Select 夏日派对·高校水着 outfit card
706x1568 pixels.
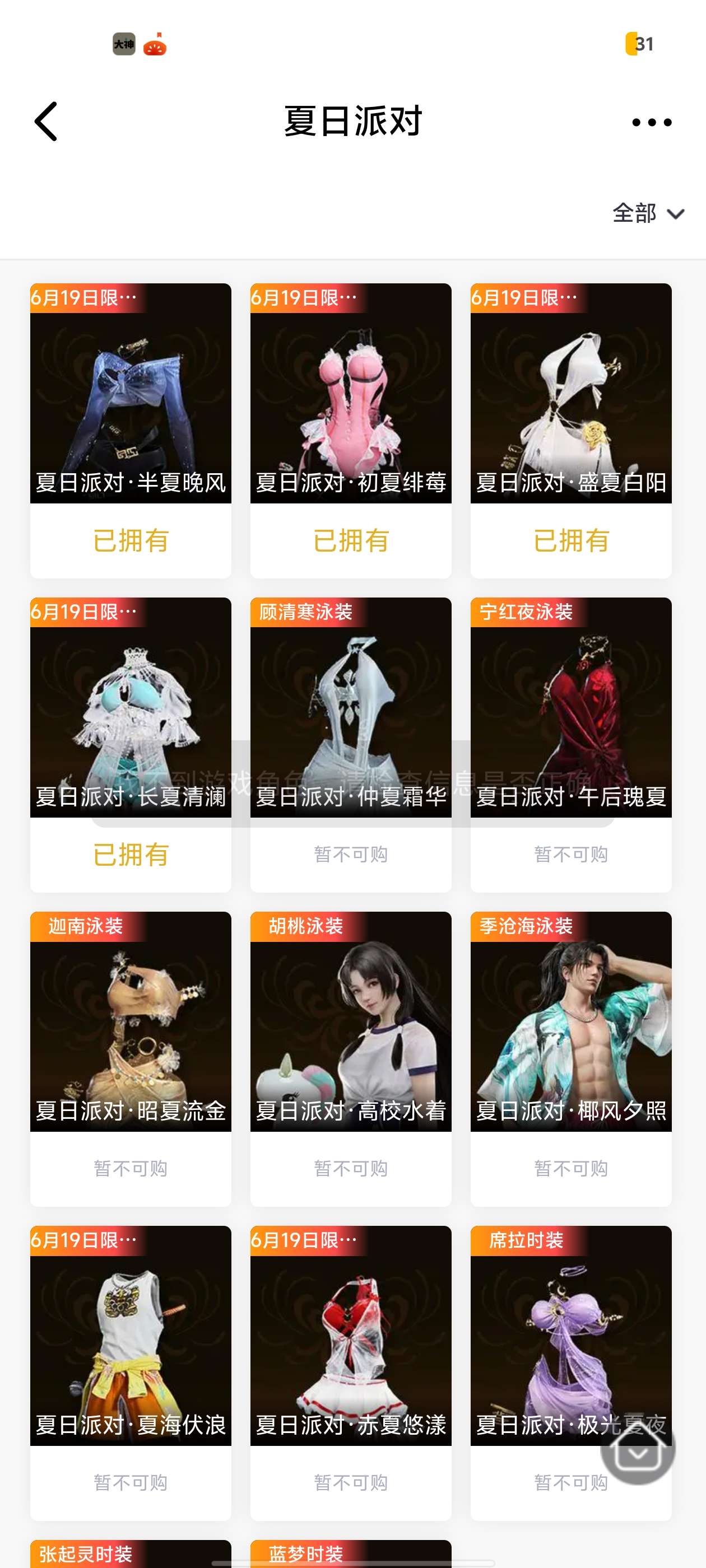point(350,1021)
